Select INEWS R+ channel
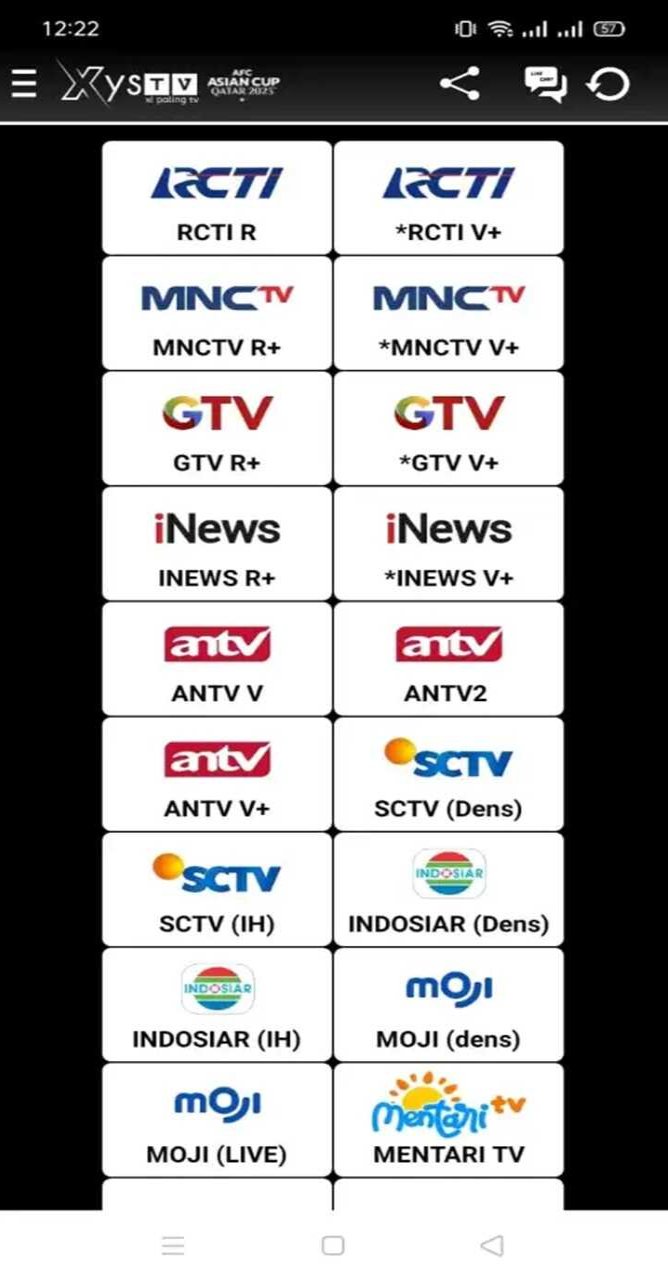668x1280 pixels. [x=217, y=543]
